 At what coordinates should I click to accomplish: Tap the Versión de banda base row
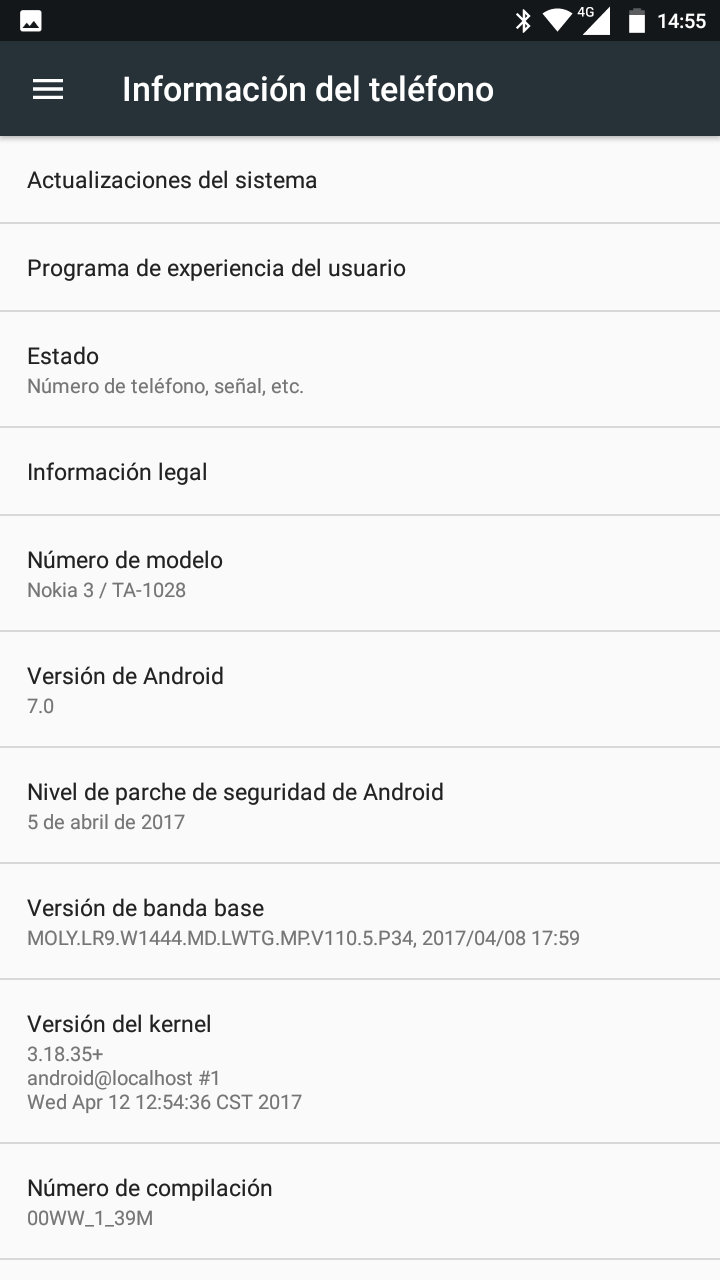[x=360, y=922]
